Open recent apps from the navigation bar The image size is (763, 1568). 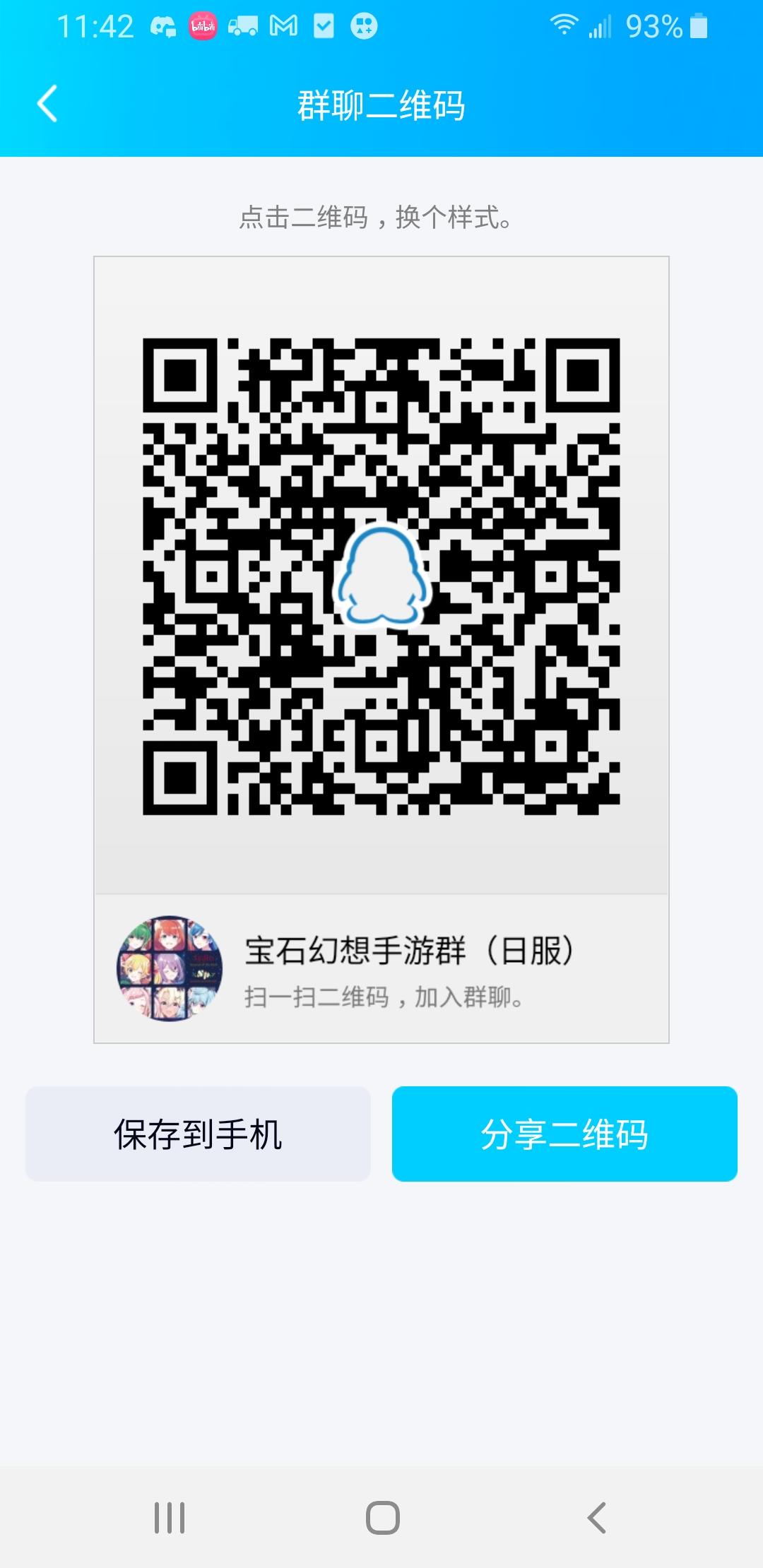pyautogui.click(x=170, y=1517)
